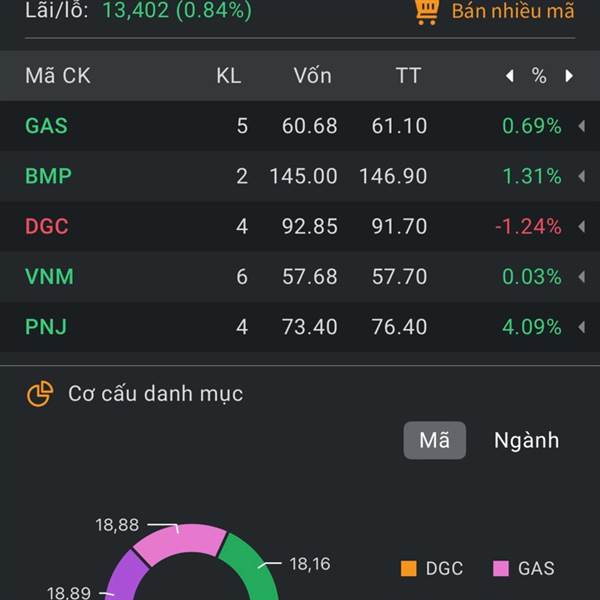Open the VNM stock row
The width and height of the screenshot is (600, 600).
click(49, 276)
